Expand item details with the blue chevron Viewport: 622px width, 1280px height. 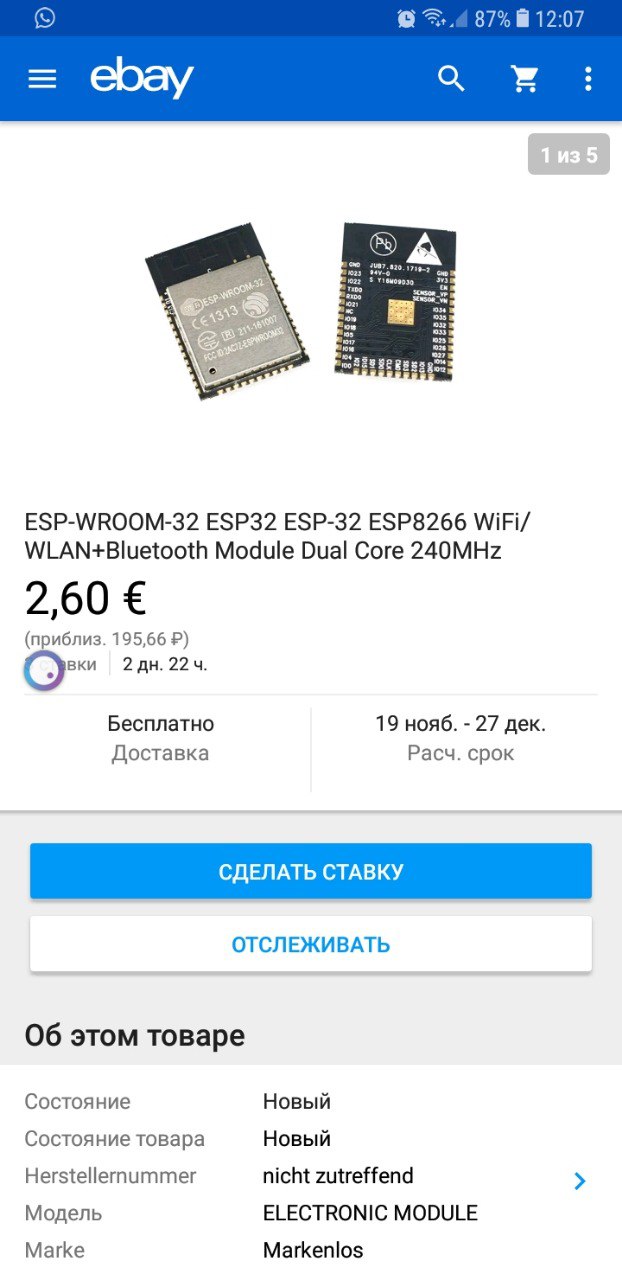coord(580,1181)
